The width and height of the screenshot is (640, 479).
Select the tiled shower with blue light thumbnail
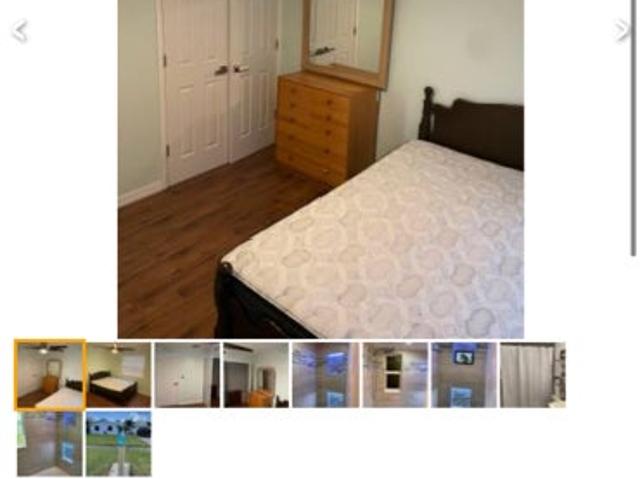(x=325, y=375)
